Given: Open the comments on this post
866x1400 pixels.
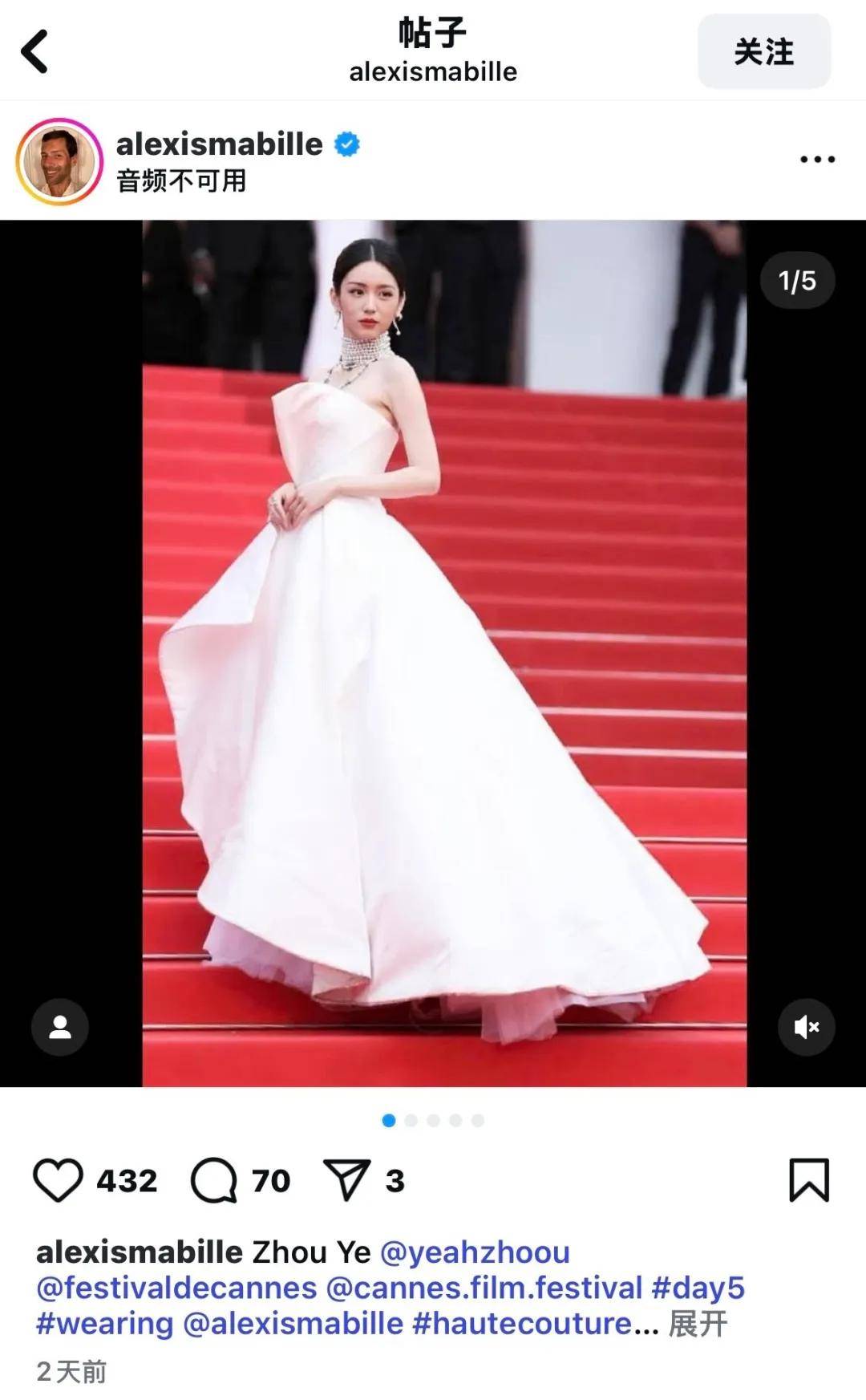Looking at the screenshot, I should [214, 1181].
